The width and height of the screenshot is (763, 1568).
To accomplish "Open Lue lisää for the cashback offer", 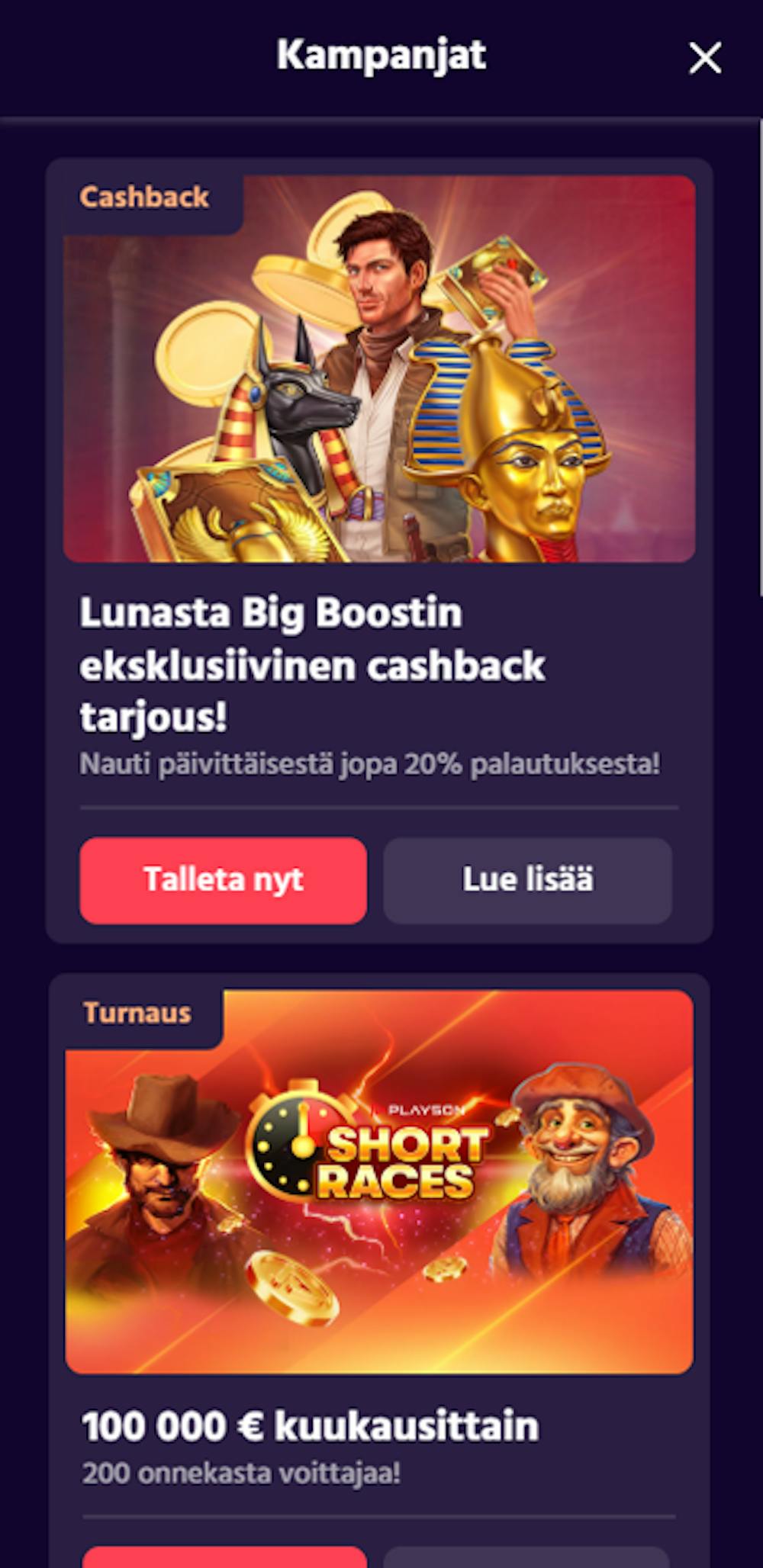I will [527, 880].
